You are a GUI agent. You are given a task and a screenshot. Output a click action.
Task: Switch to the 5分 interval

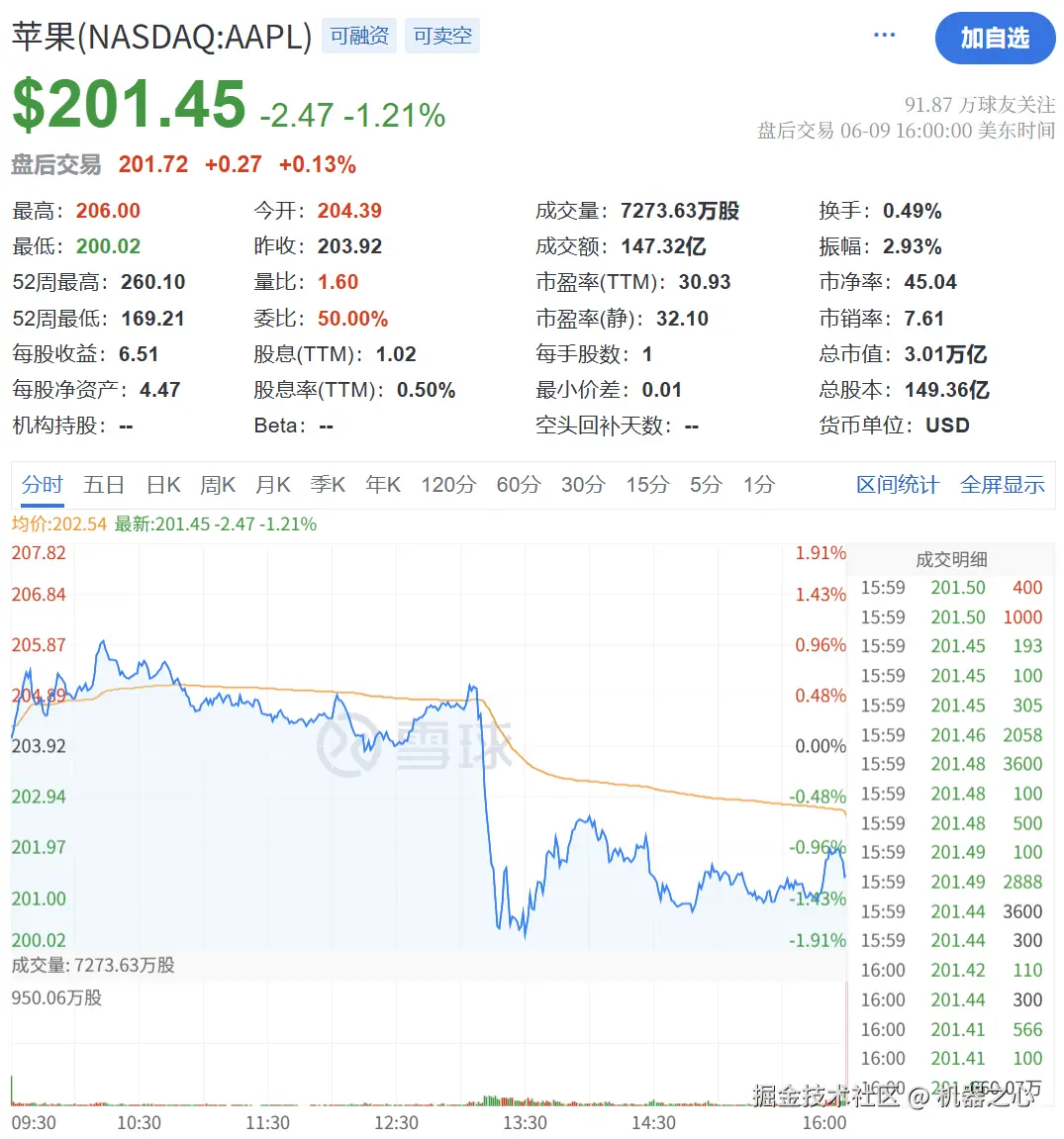(706, 485)
